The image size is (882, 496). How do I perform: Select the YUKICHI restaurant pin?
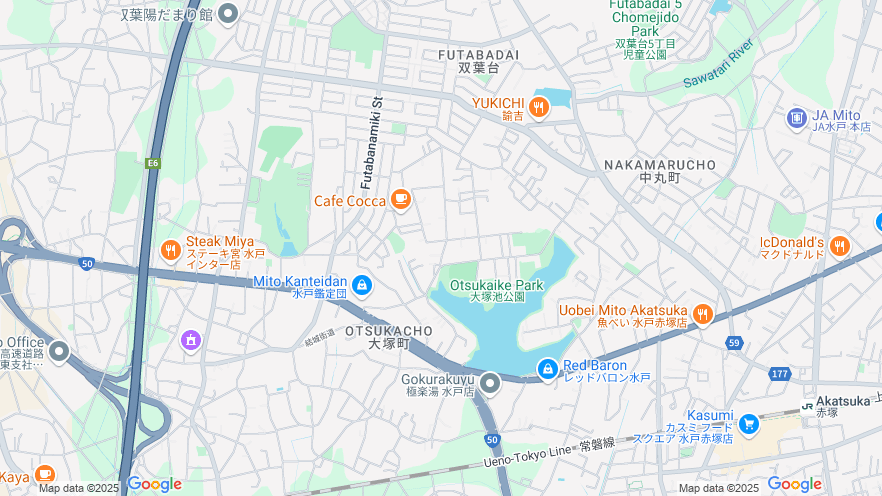point(539,107)
